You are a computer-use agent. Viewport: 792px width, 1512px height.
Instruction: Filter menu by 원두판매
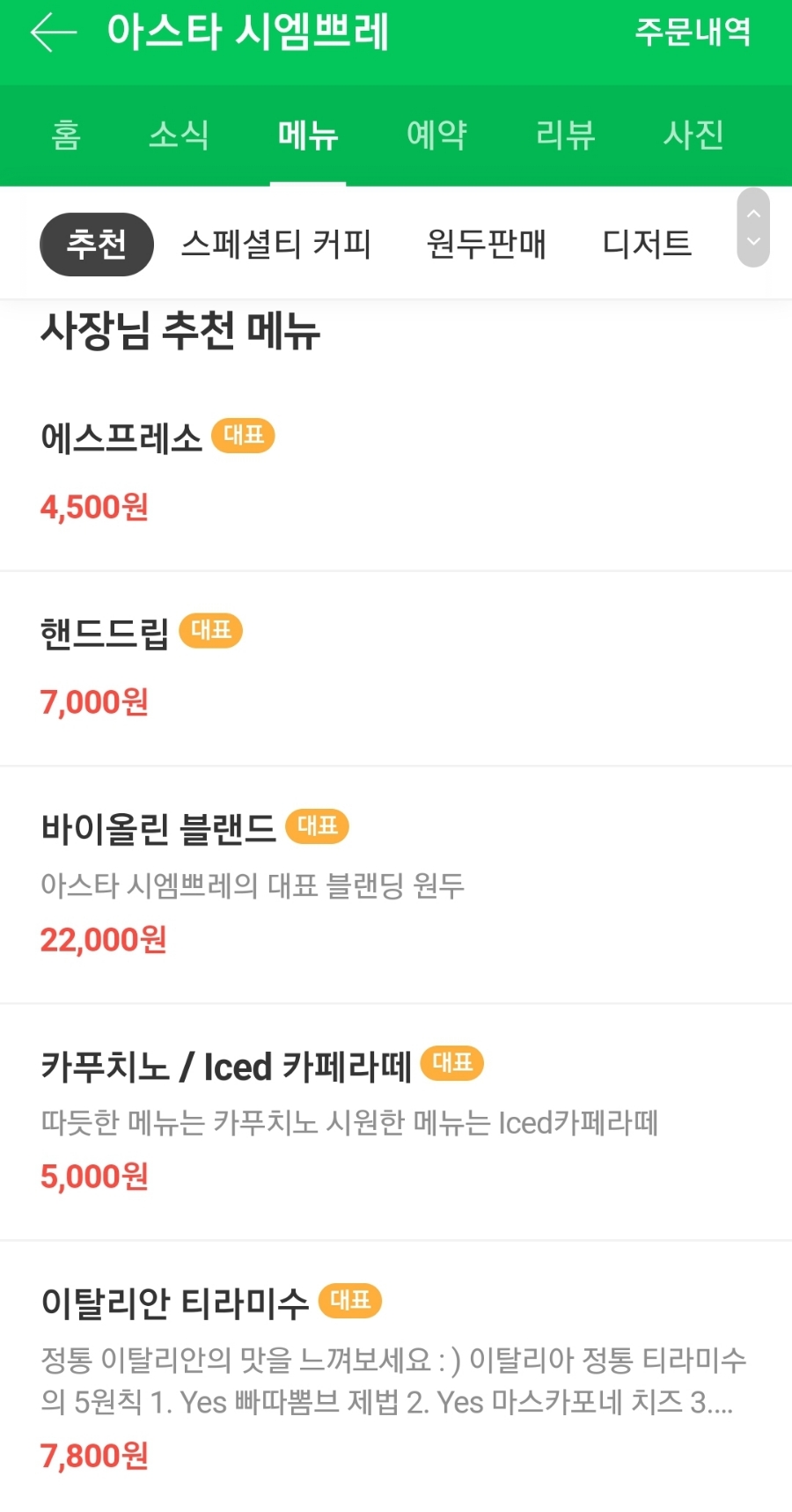click(486, 244)
